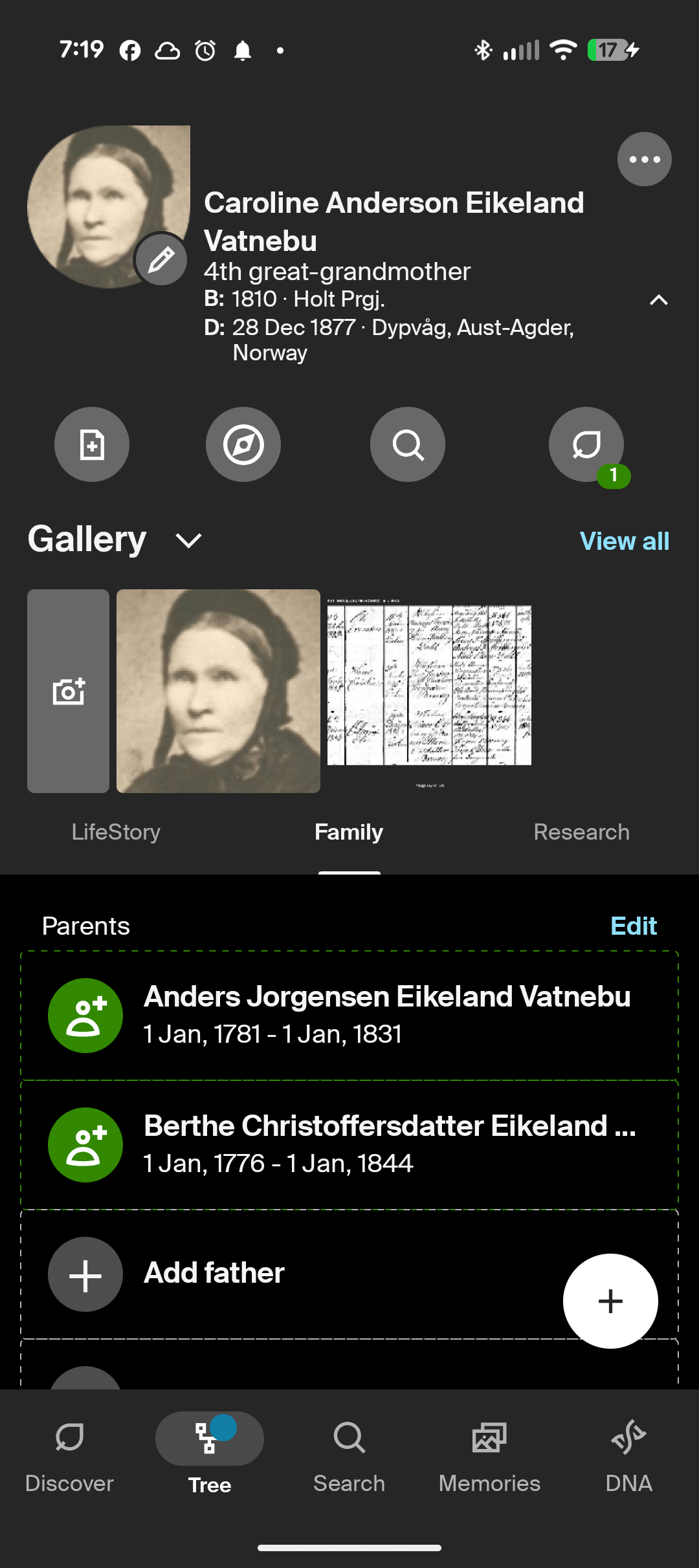The height and width of the screenshot is (1568, 699).
Task: Add Anders Jorgensen Eikeland Vatnebu as parent
Action: pos(85,1016)
